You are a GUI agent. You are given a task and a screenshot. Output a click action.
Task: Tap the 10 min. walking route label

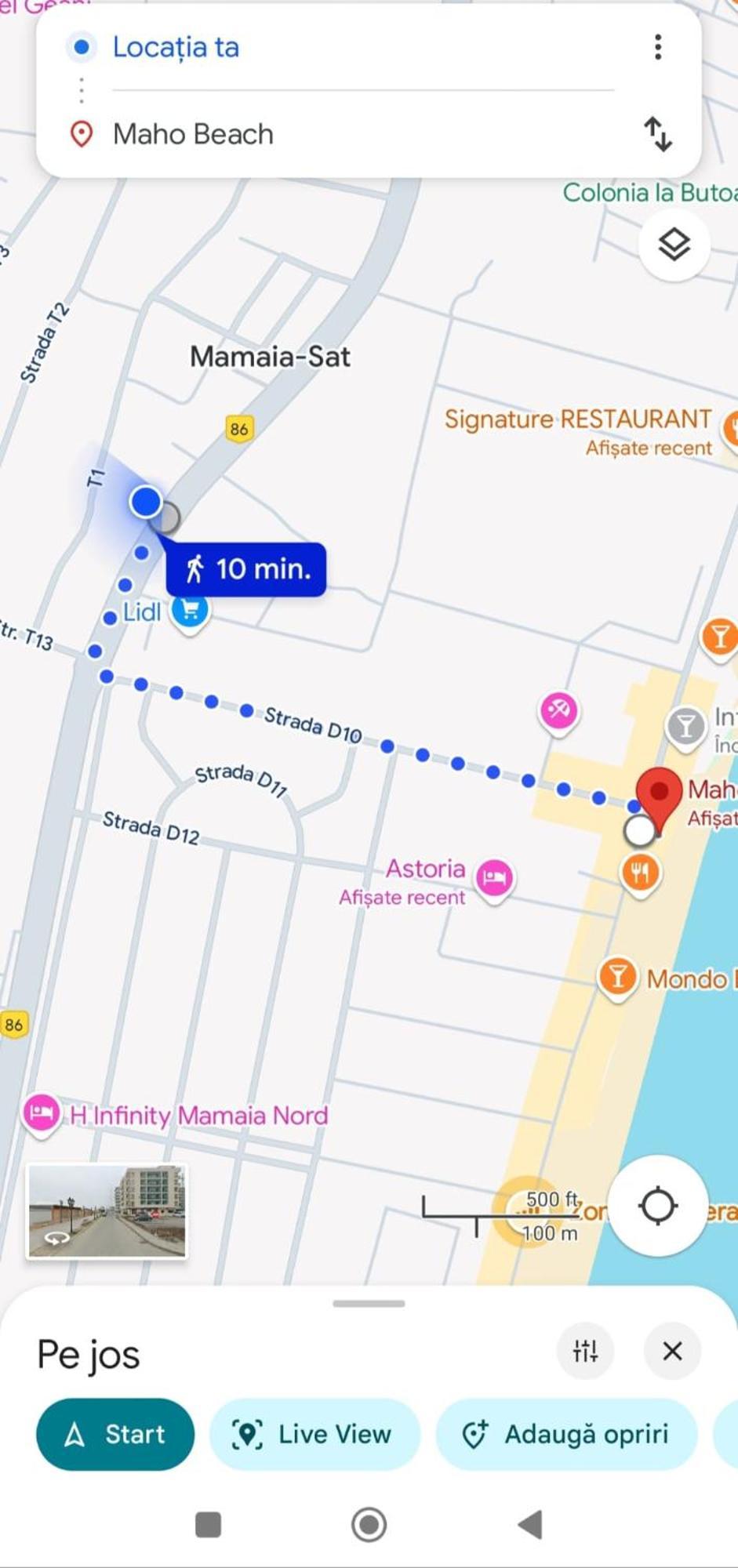pyautogui.click(x=246, y=569)
